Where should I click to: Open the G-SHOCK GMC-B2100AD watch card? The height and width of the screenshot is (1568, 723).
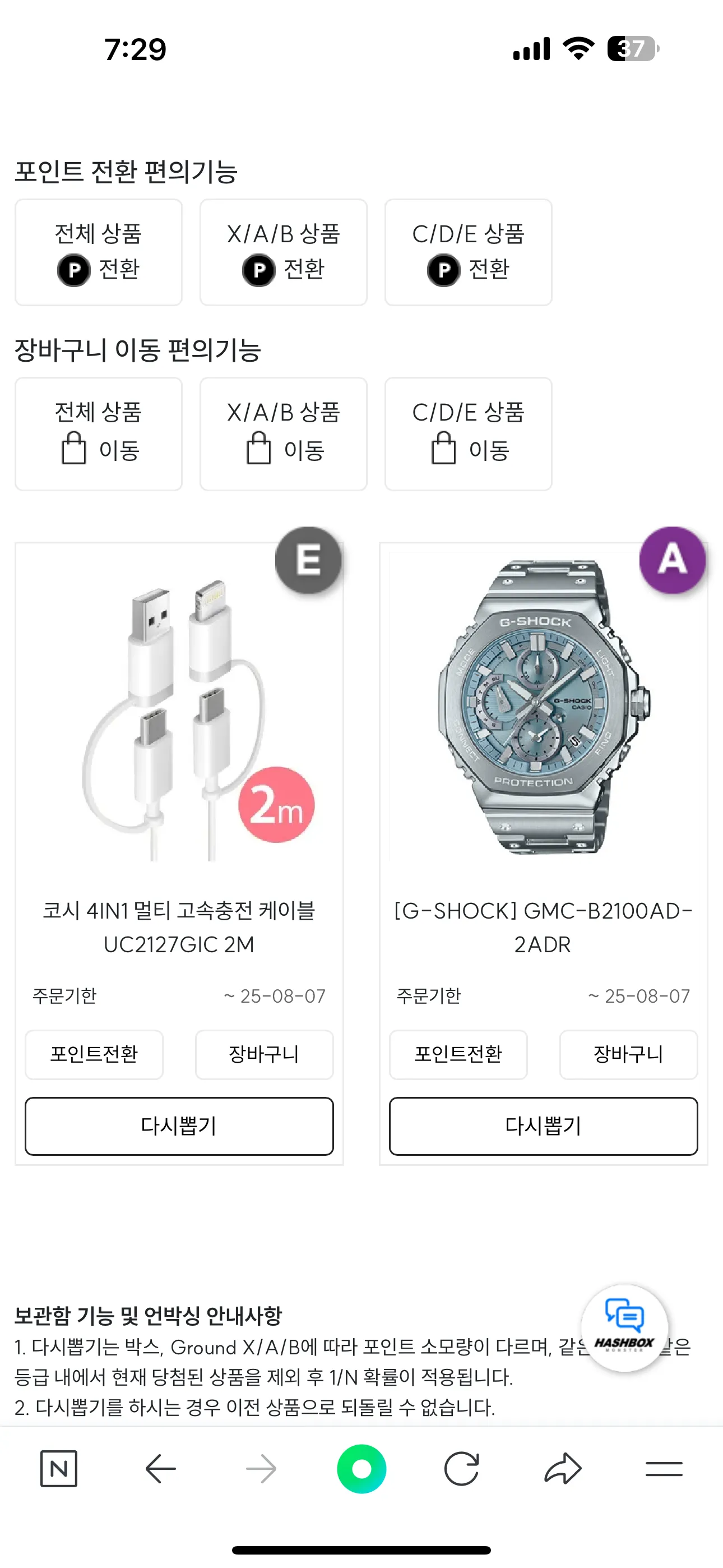tap(543, 718)
